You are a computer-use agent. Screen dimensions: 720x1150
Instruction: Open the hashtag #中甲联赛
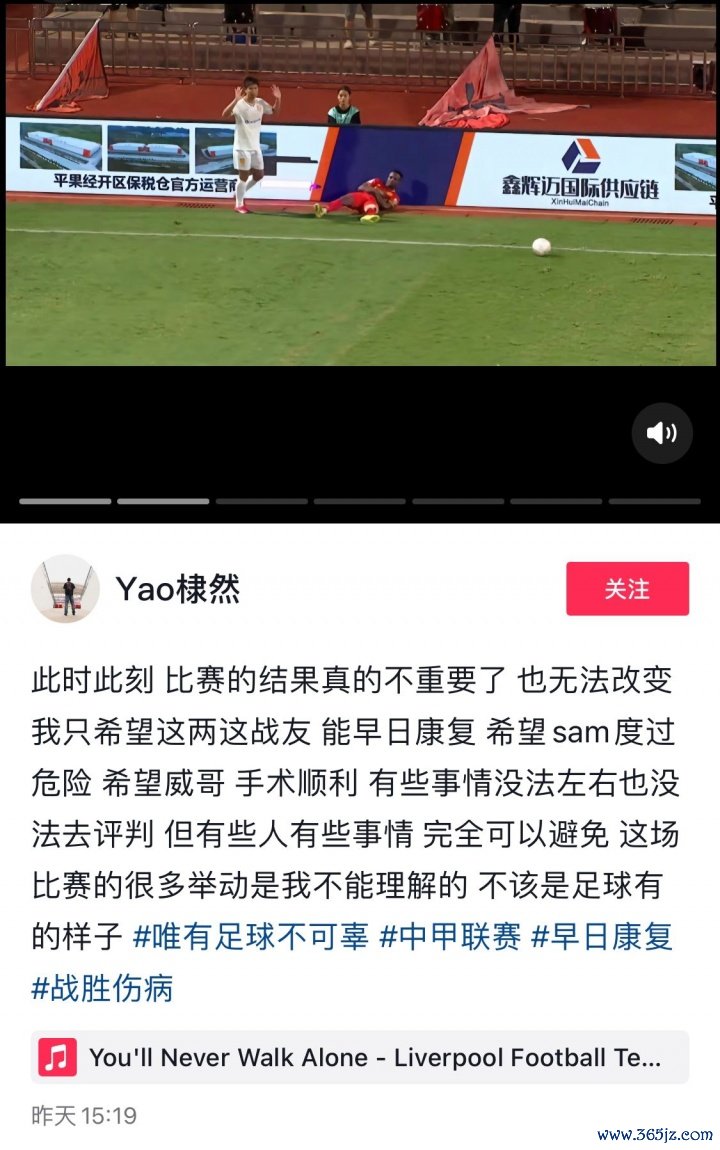pos(450,937)
